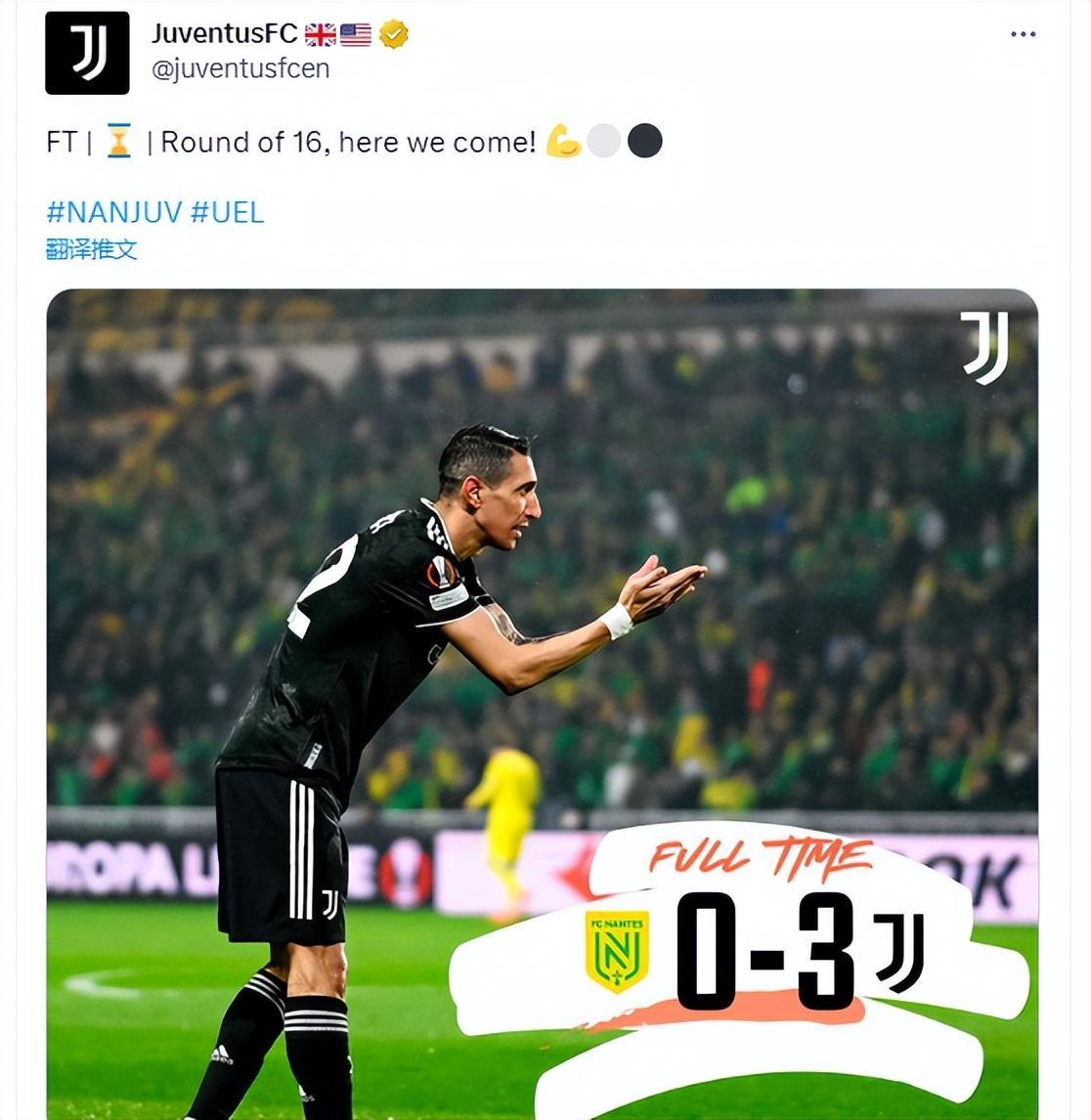The image size is (1091, 1120).
Task: Translate the tweet via 翻译推文
Action: tap(91, 249)
